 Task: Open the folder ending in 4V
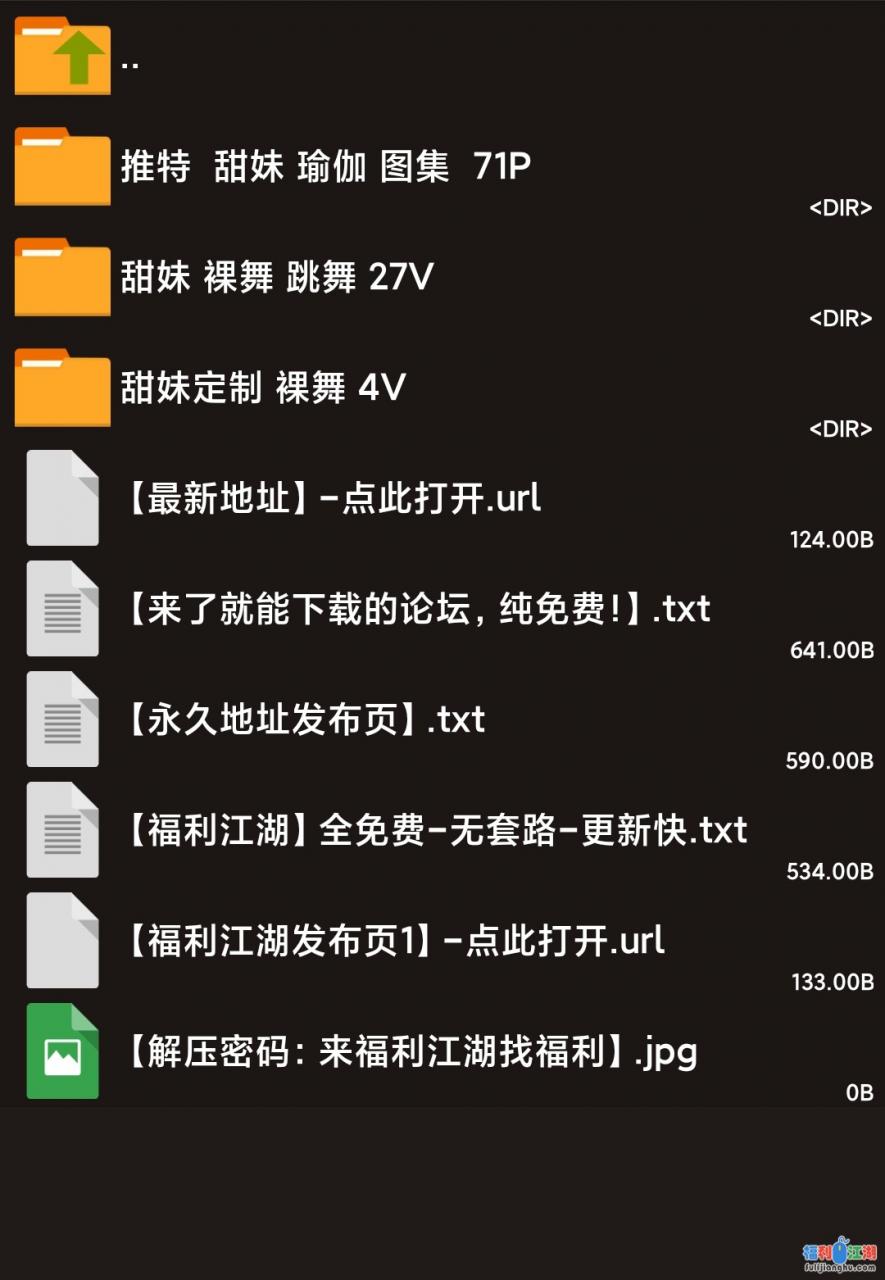(262, 388)
